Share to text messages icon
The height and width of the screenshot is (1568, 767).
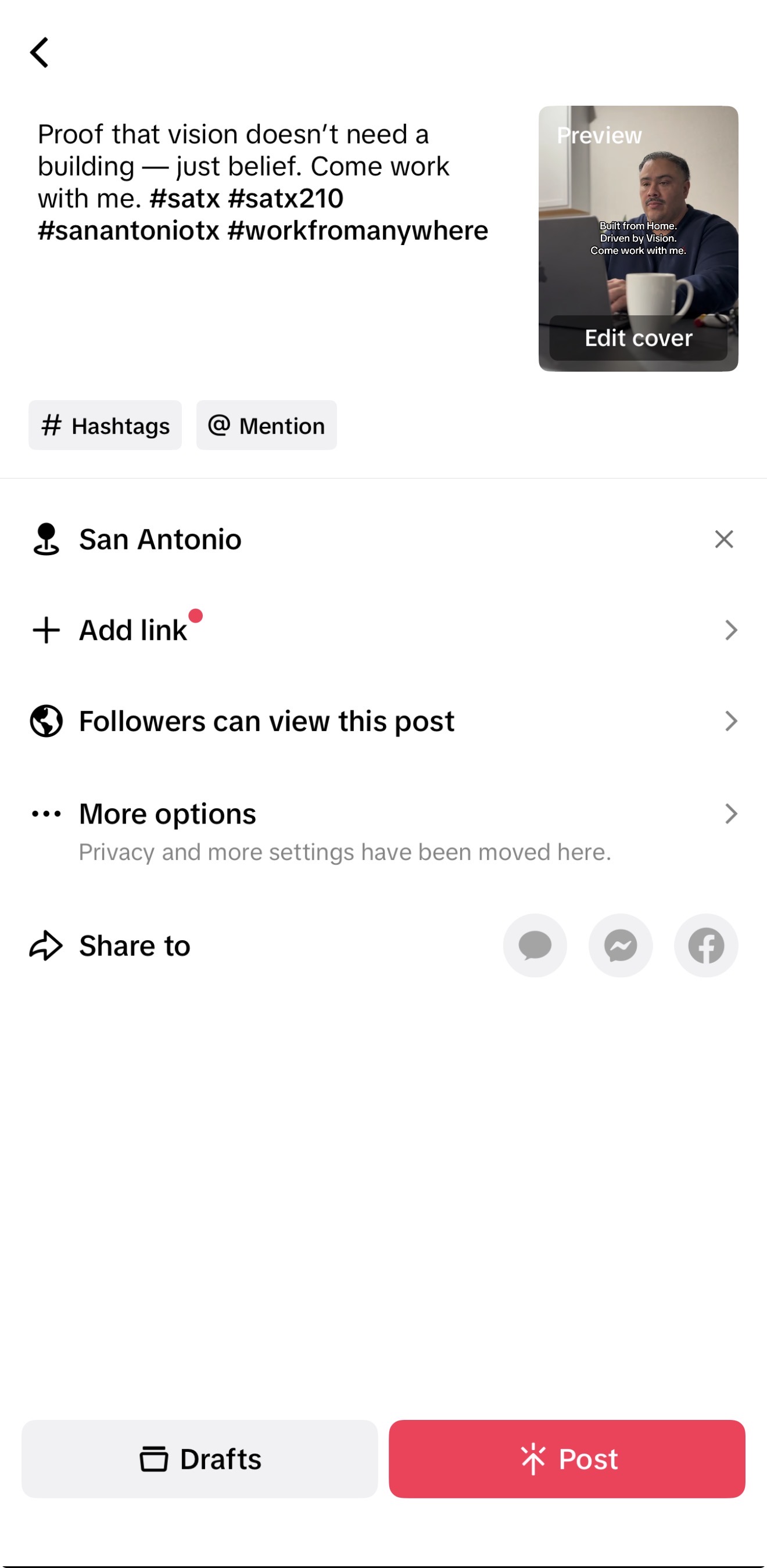click(535, 945)
